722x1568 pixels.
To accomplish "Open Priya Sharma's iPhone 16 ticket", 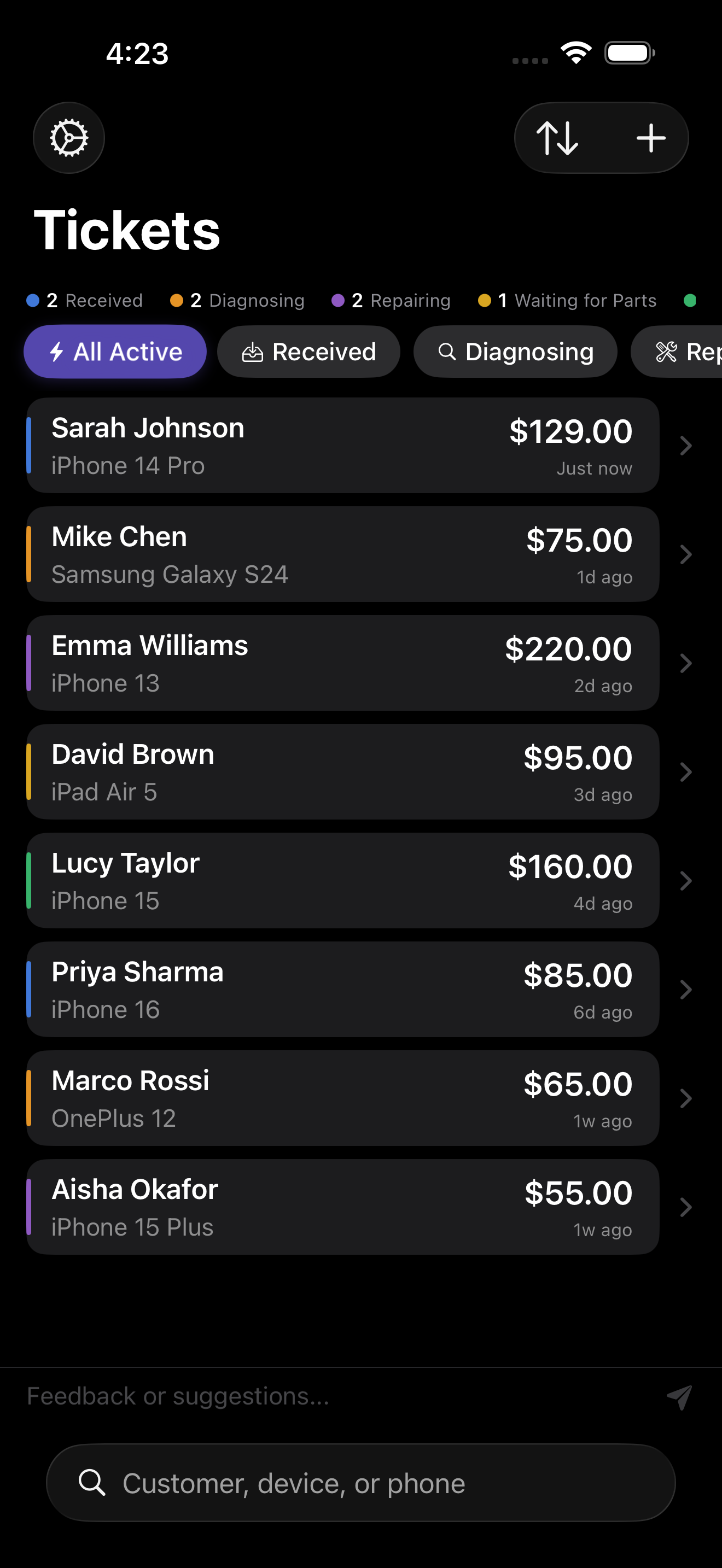I will click(x=342, y=990).
